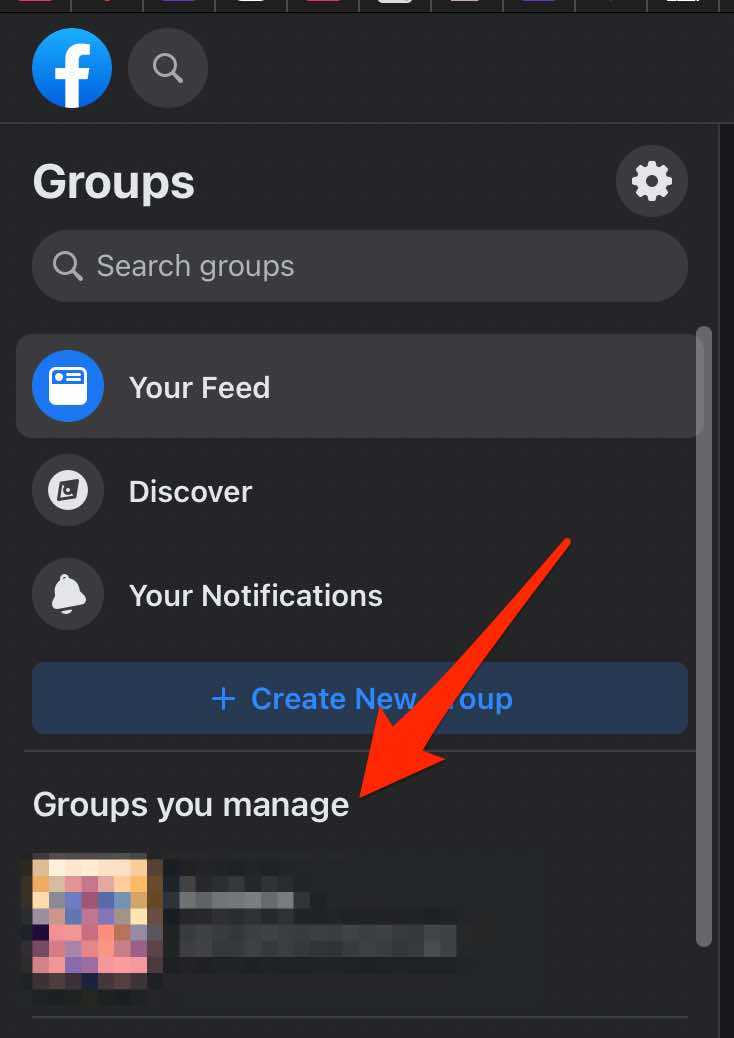Open Your Notifications
The image size is (734, 1038).
pyautogui.click(x=255, y=596)
